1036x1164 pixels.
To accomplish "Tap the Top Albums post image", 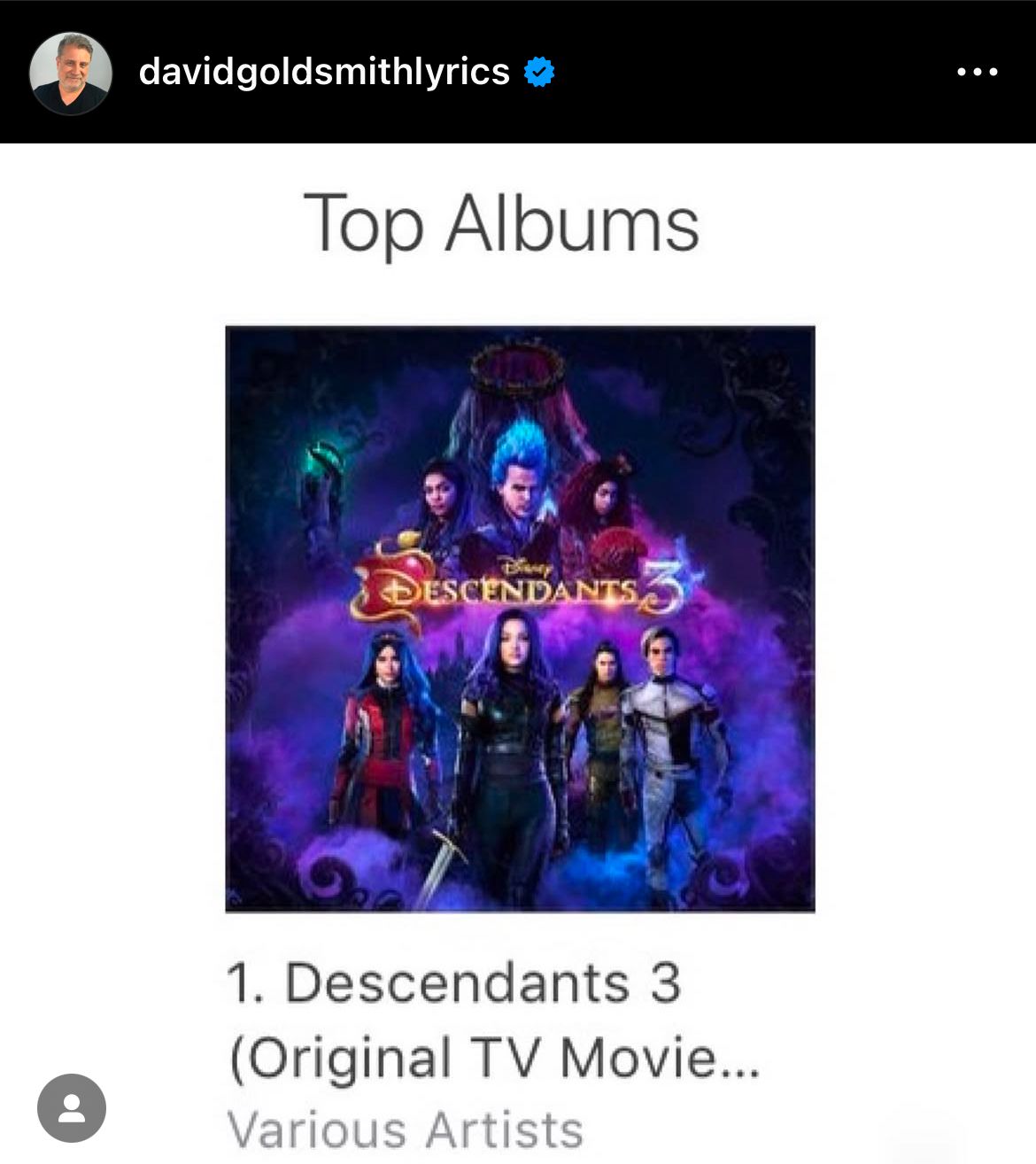I will [x=520, y=618].
